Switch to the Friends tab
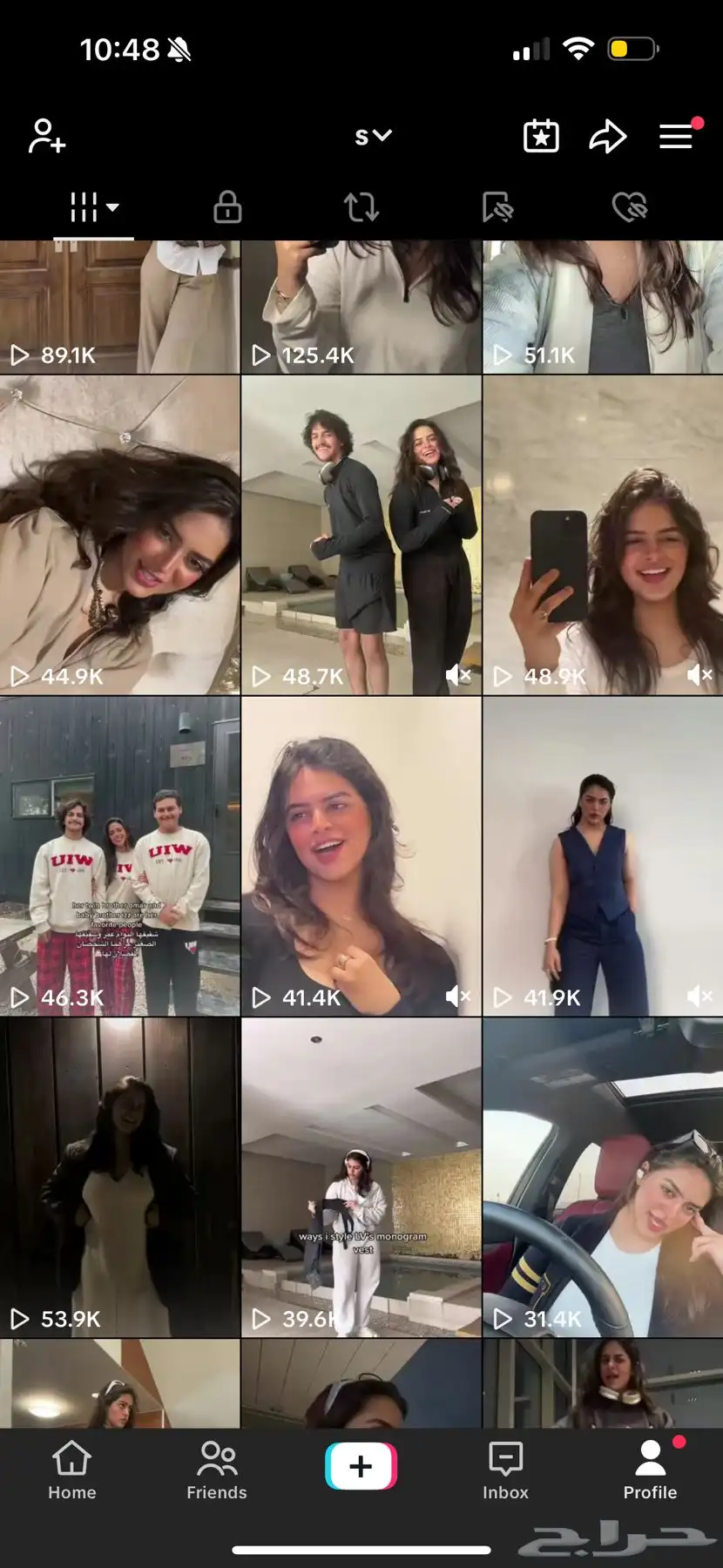The image size is (723, 1568). click(217, 1471)
